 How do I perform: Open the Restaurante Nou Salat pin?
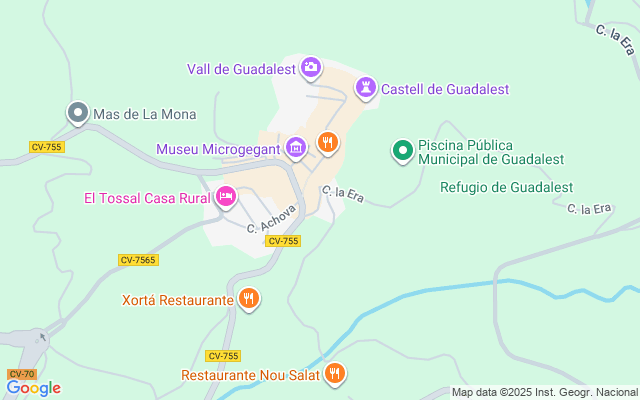(x=335, y=374)
